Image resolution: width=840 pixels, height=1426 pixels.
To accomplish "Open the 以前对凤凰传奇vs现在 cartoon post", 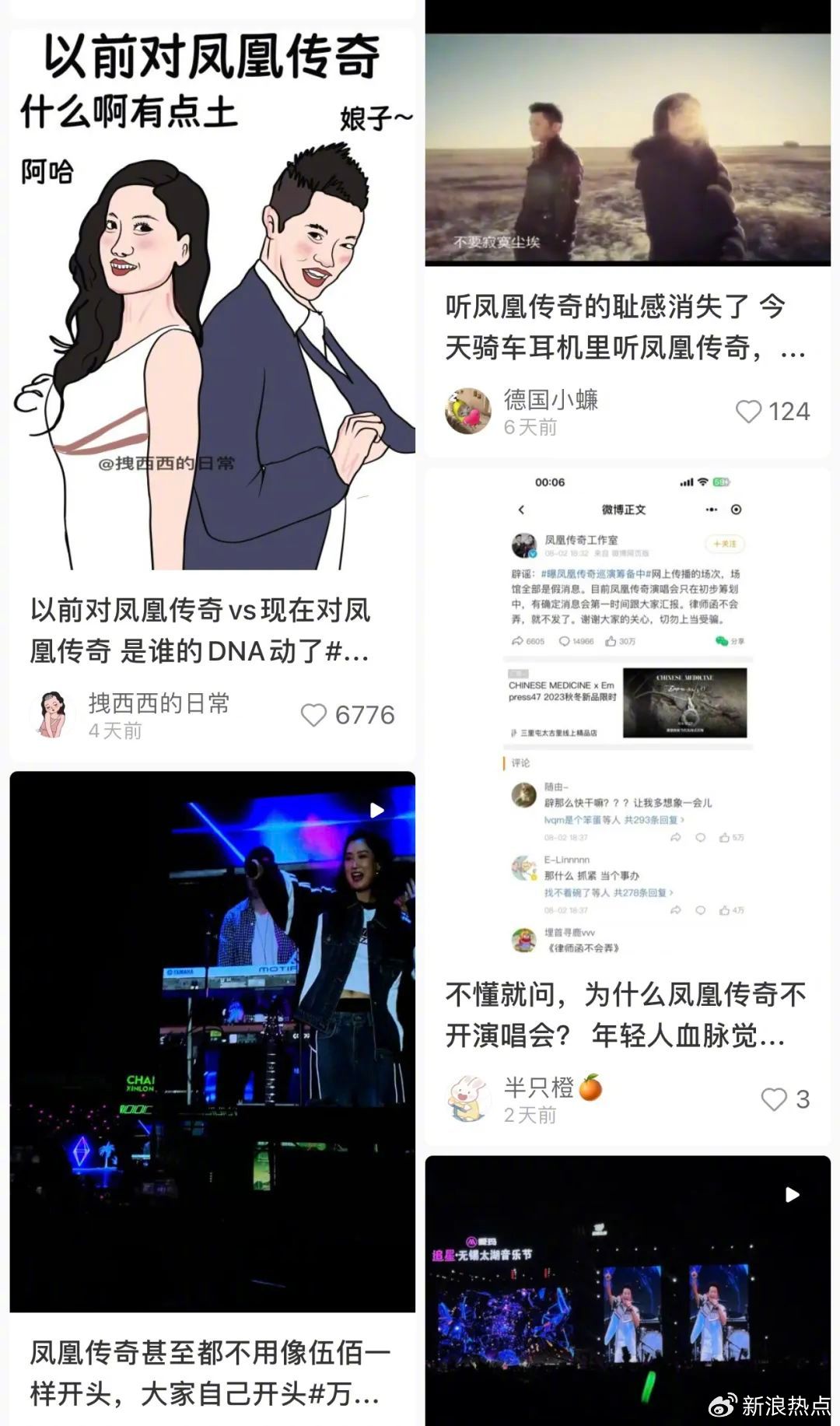I will pyautogui.click(x=212, y=311).
